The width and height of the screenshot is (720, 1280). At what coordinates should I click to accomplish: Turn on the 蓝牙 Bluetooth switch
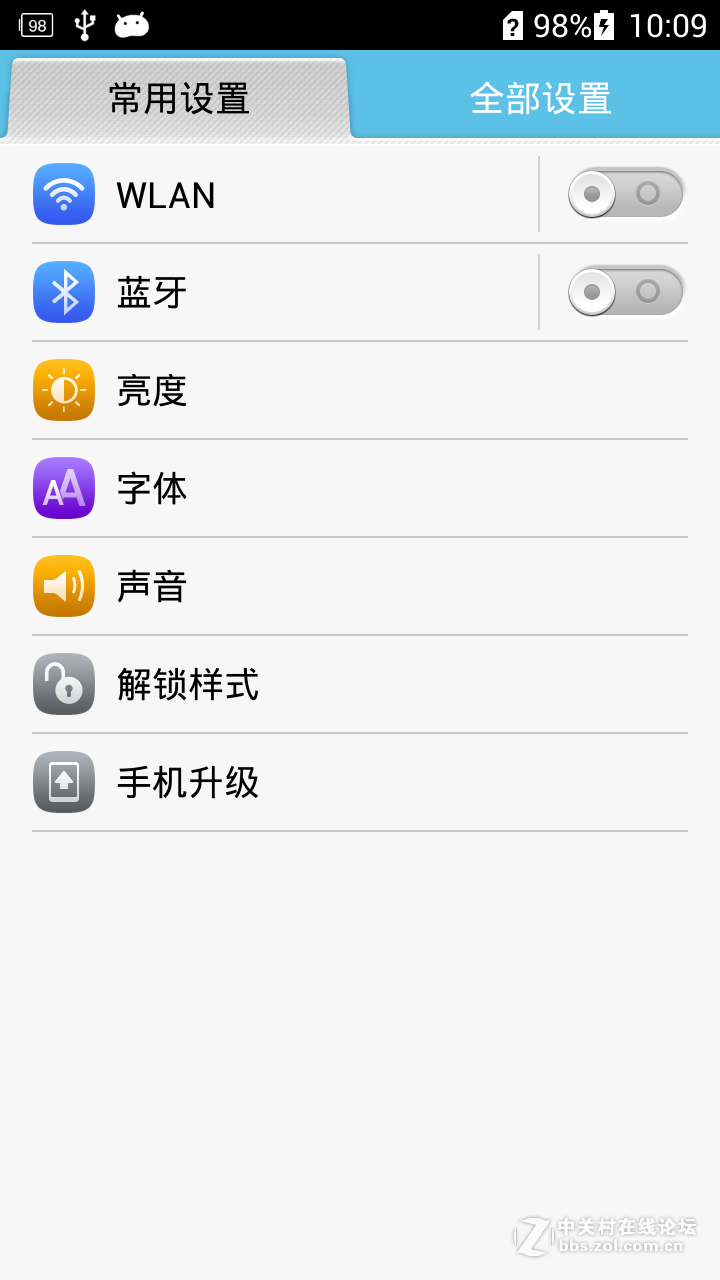click(x=626, y=292)
